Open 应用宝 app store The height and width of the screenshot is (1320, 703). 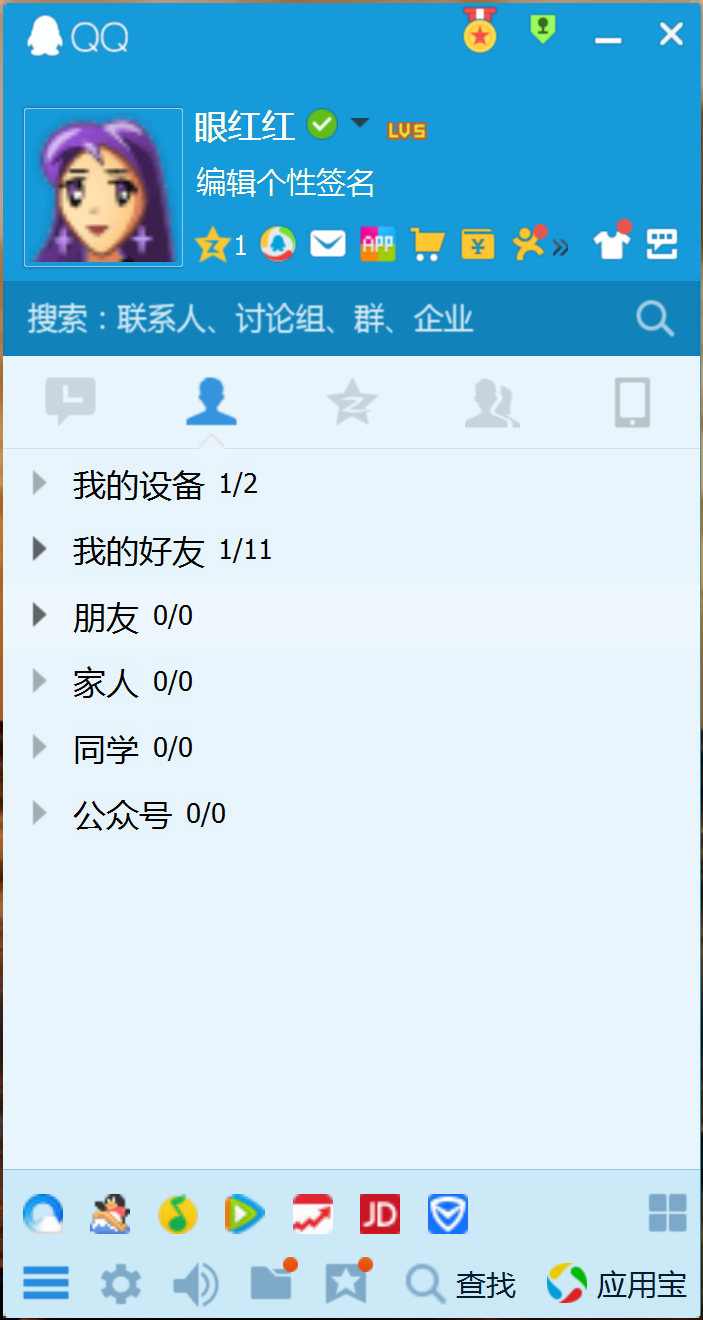pos(617,1284)
